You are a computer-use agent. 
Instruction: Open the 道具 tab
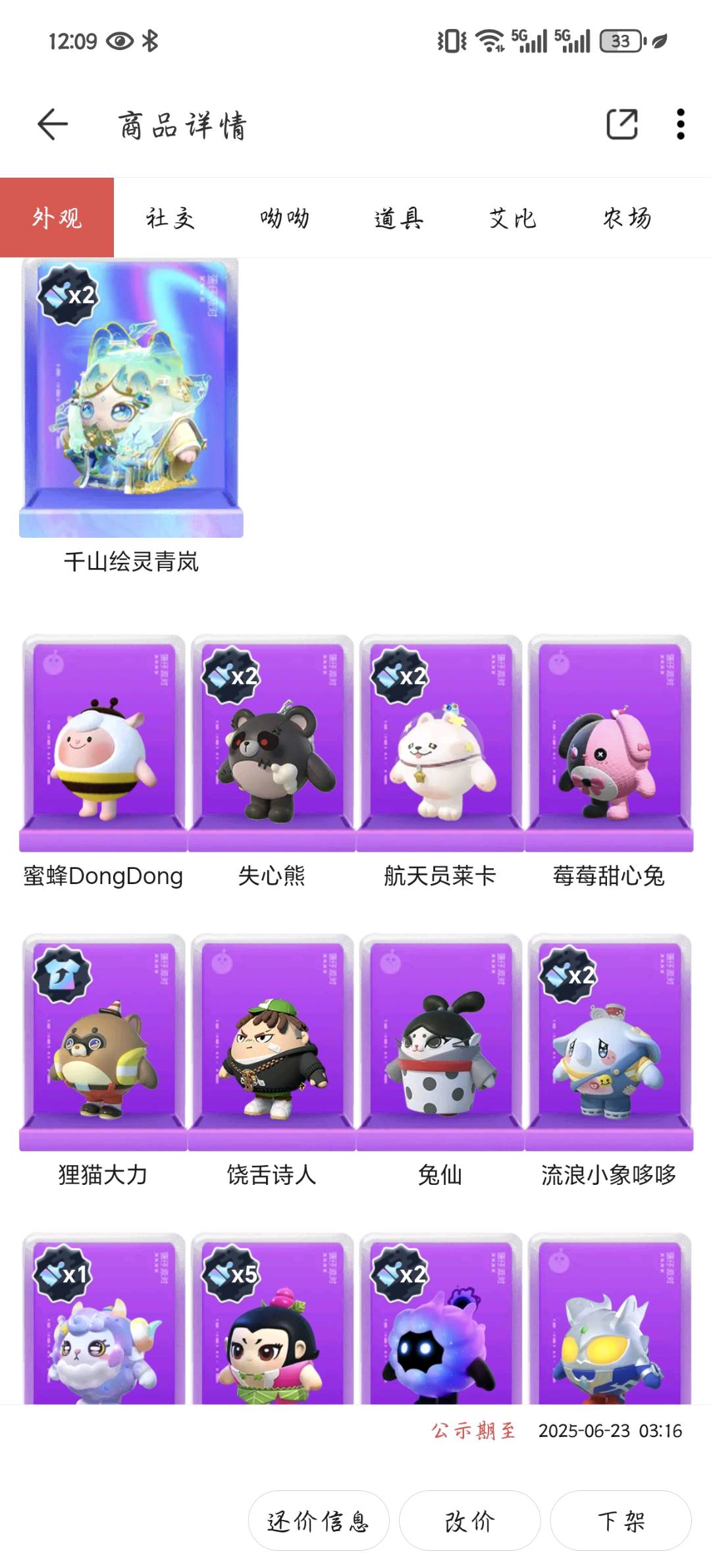coord(398,218)
